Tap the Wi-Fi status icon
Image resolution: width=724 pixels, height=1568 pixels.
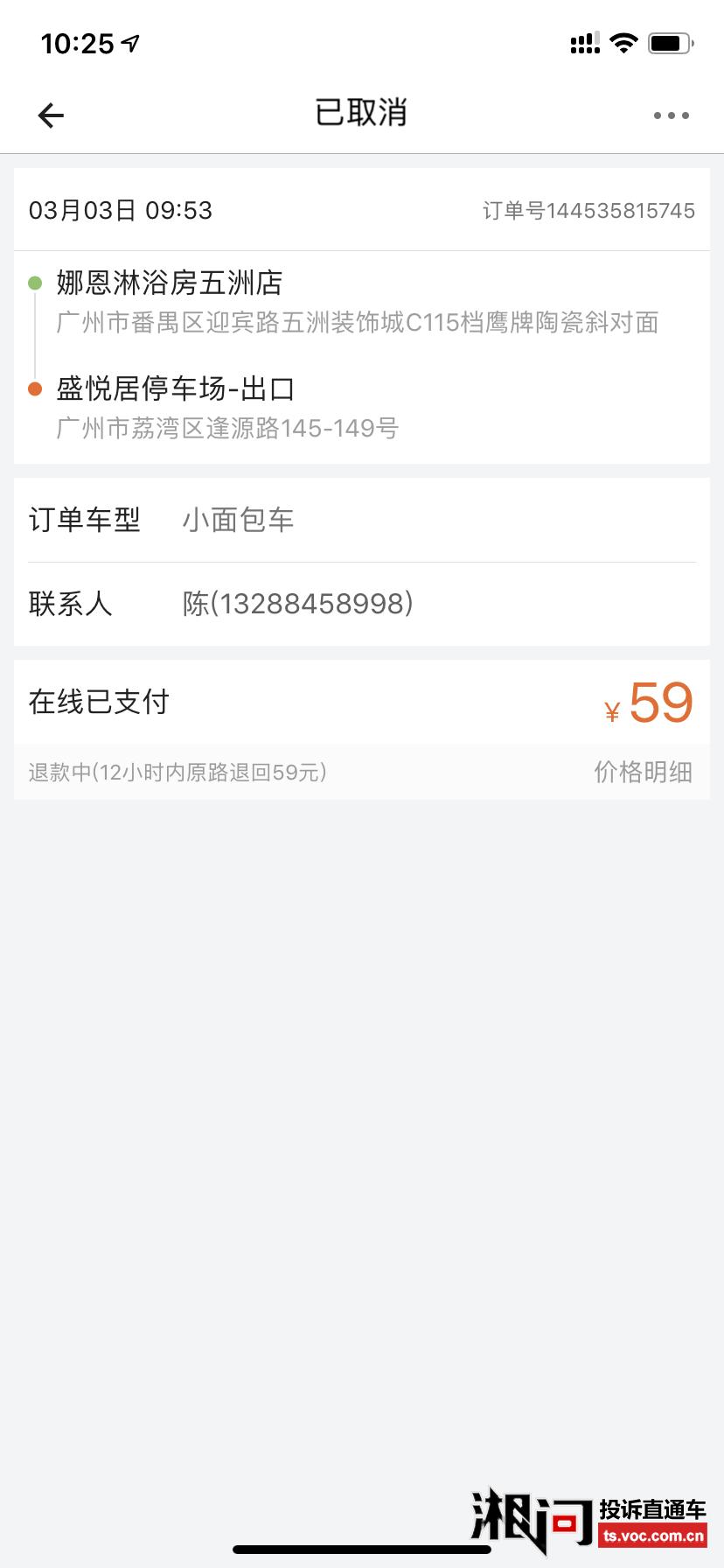pyautogui.click(x=623, y=40)
